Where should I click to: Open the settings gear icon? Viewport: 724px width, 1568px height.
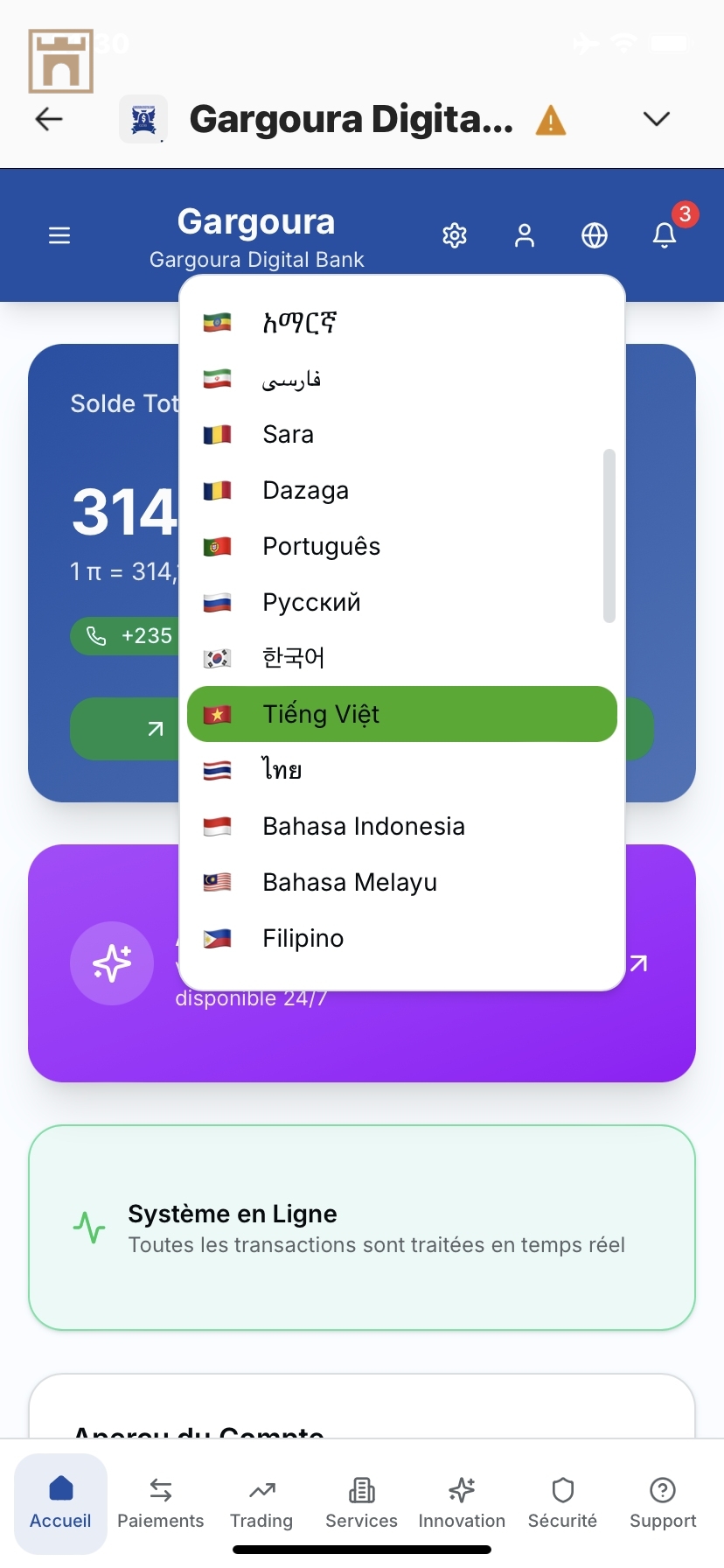[x=455, y=235]
